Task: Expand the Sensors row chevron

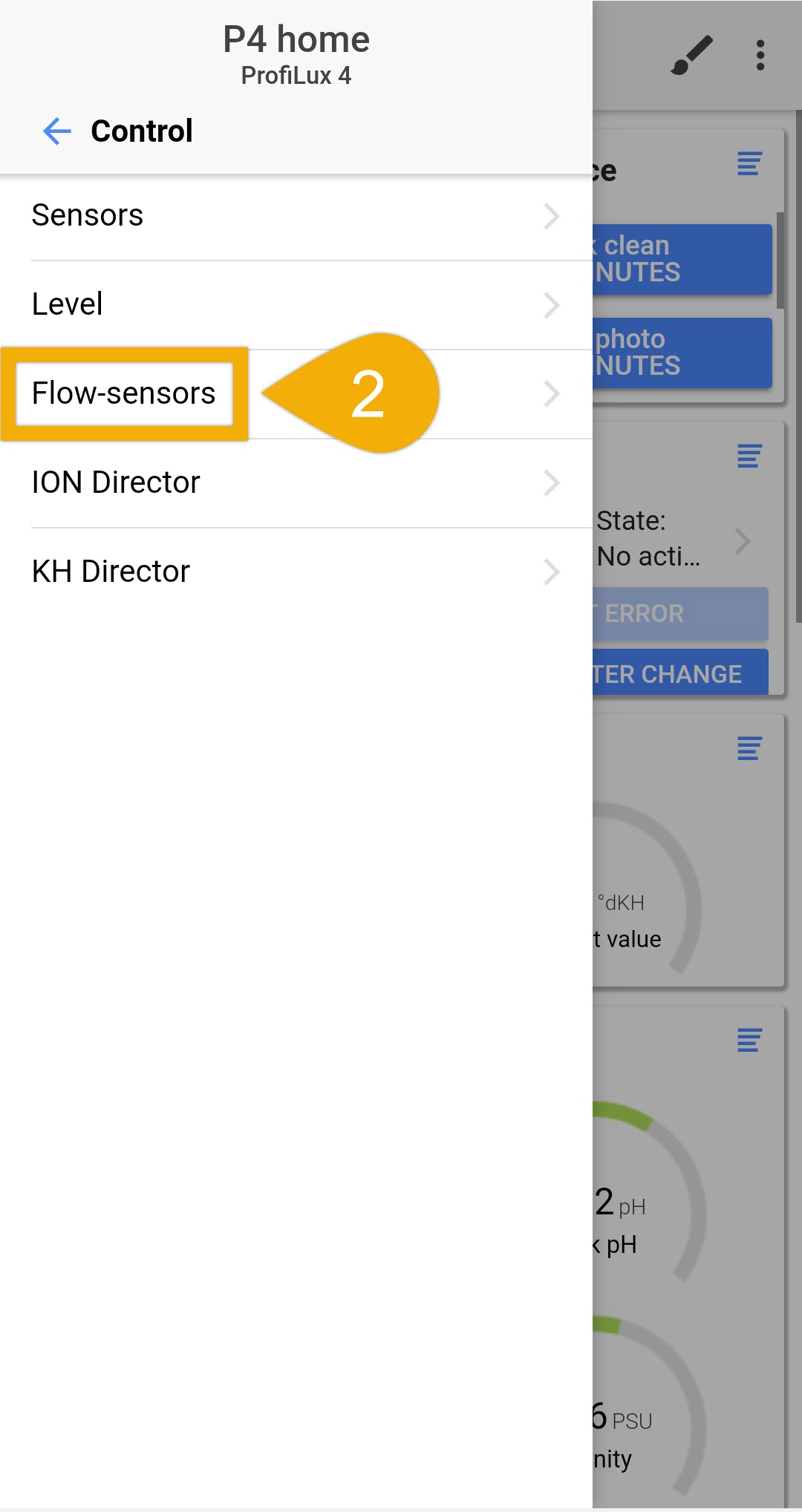Action: pyautogui.click(x=551, y=216)
